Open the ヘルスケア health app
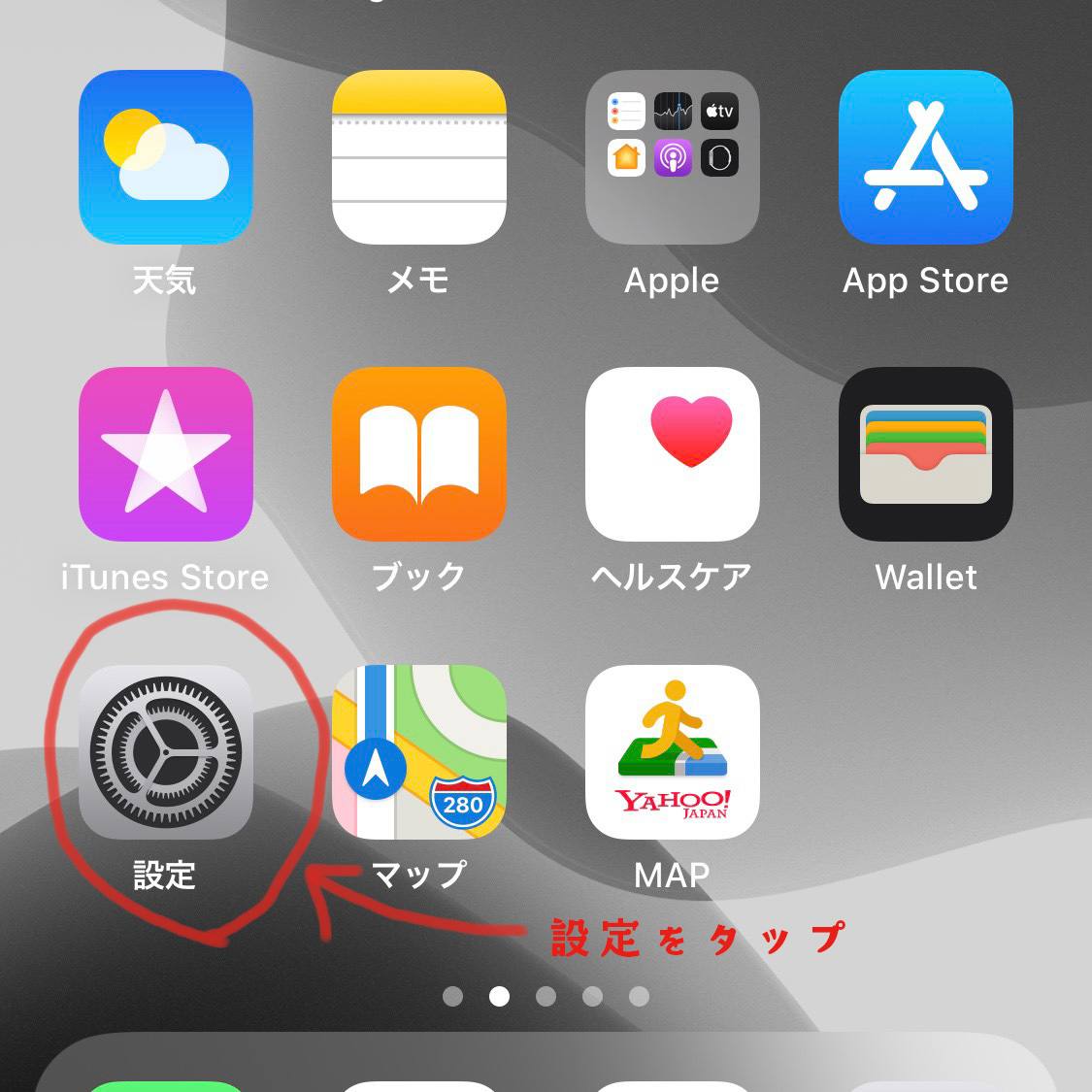The image size is (1092, 1092). tap(673, 454)
